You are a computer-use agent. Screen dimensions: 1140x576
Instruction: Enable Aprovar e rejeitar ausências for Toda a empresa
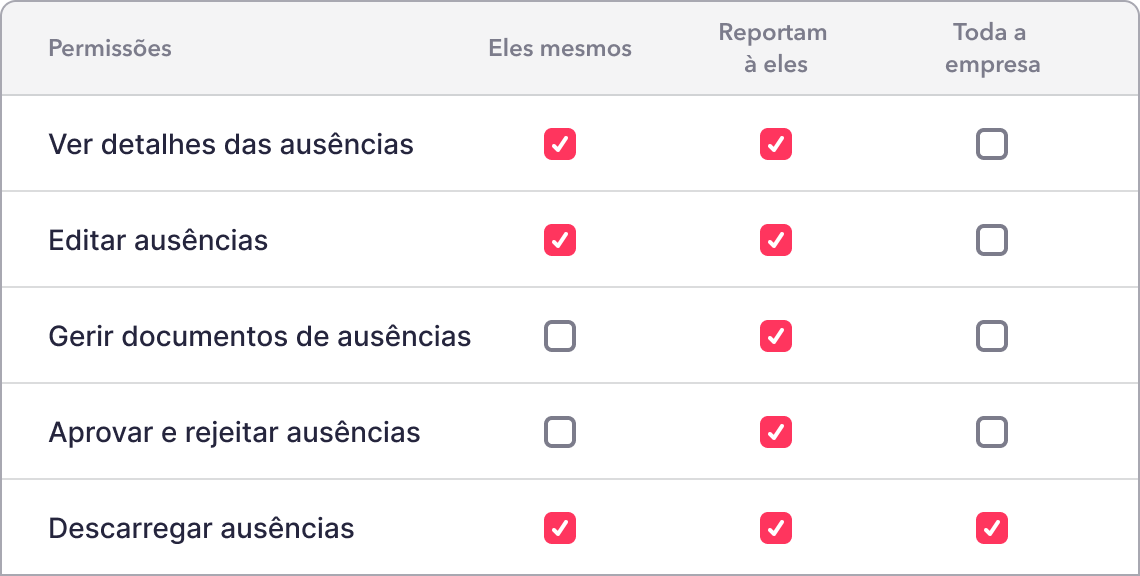(992, 432)
